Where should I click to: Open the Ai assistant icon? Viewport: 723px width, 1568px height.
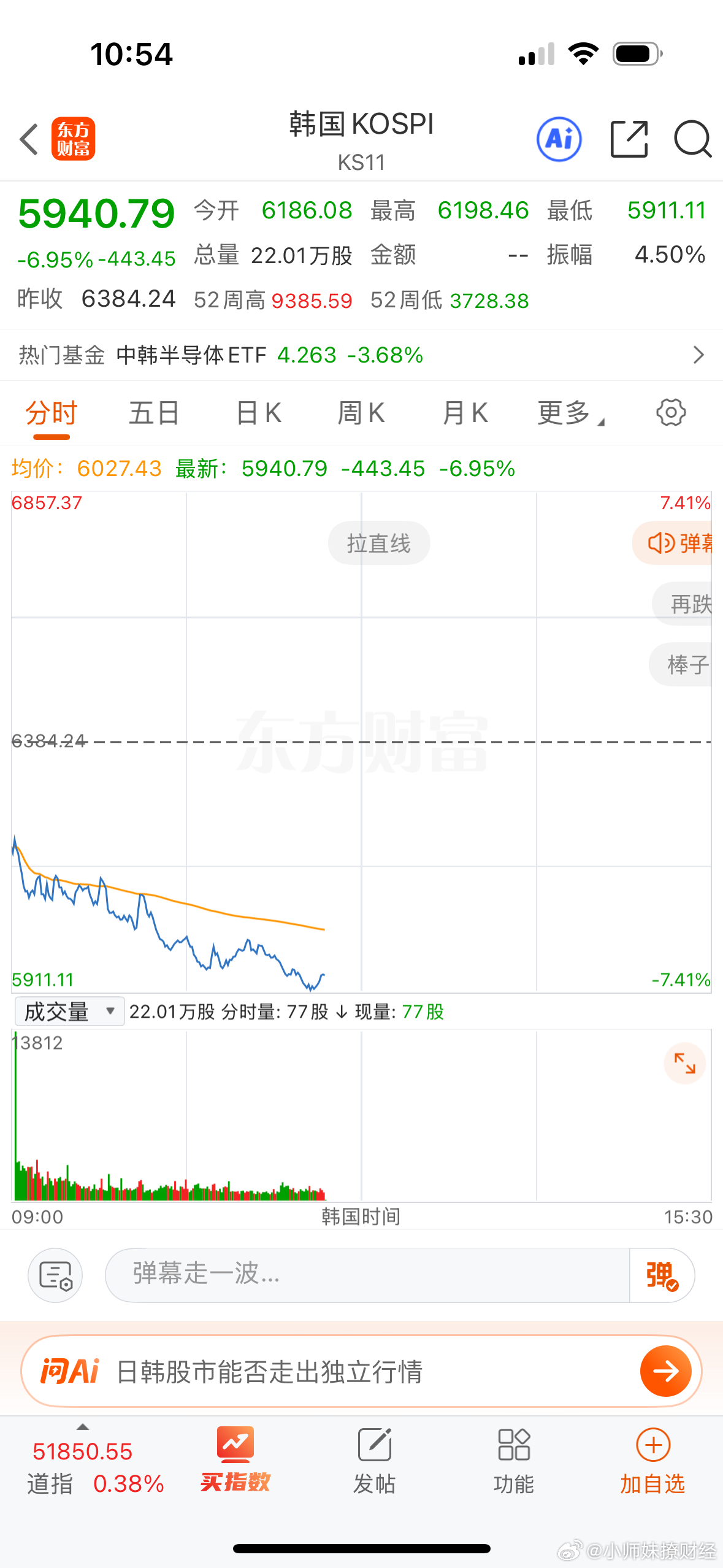[559, 139]
